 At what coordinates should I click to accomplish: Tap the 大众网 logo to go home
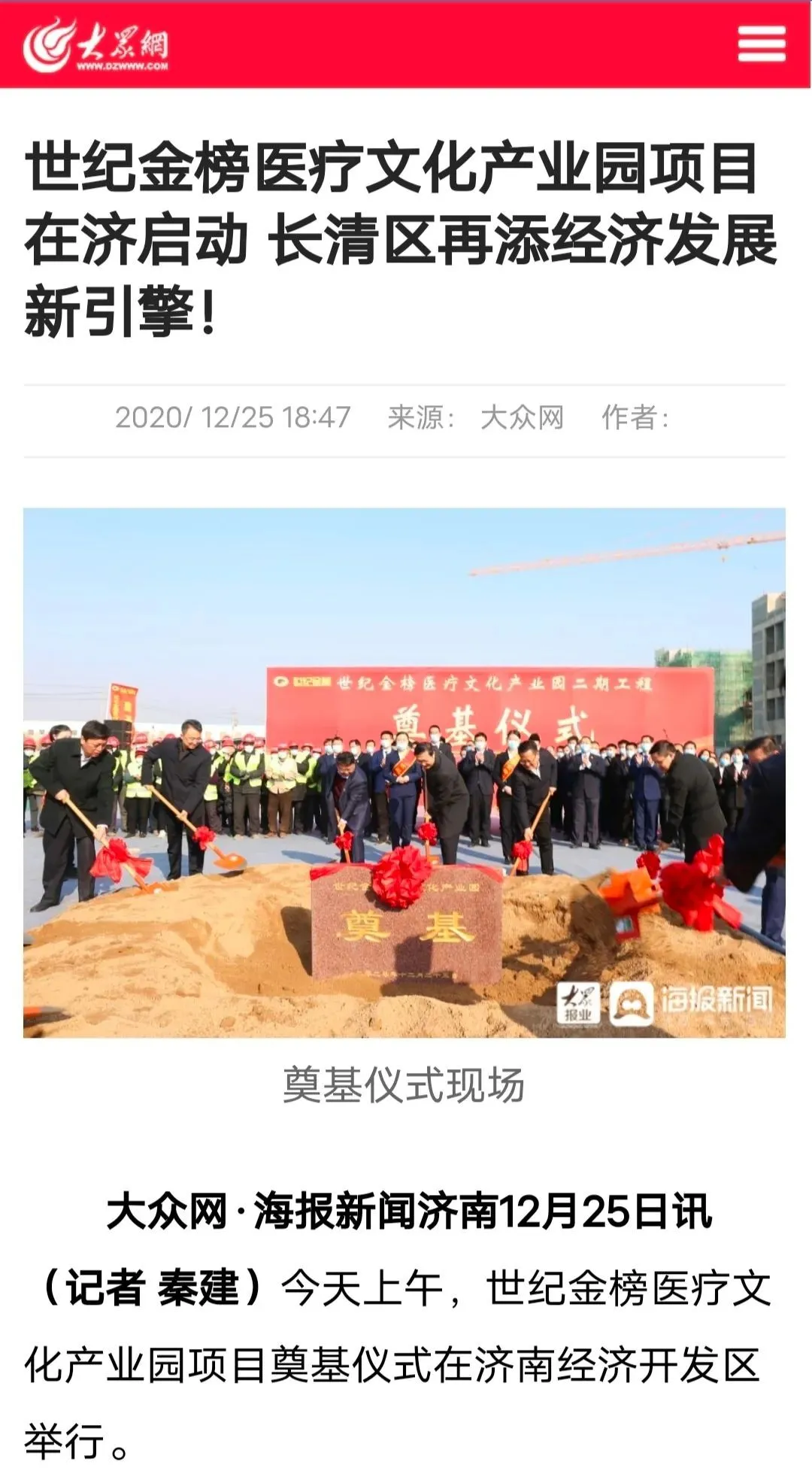tap(95, 45)
